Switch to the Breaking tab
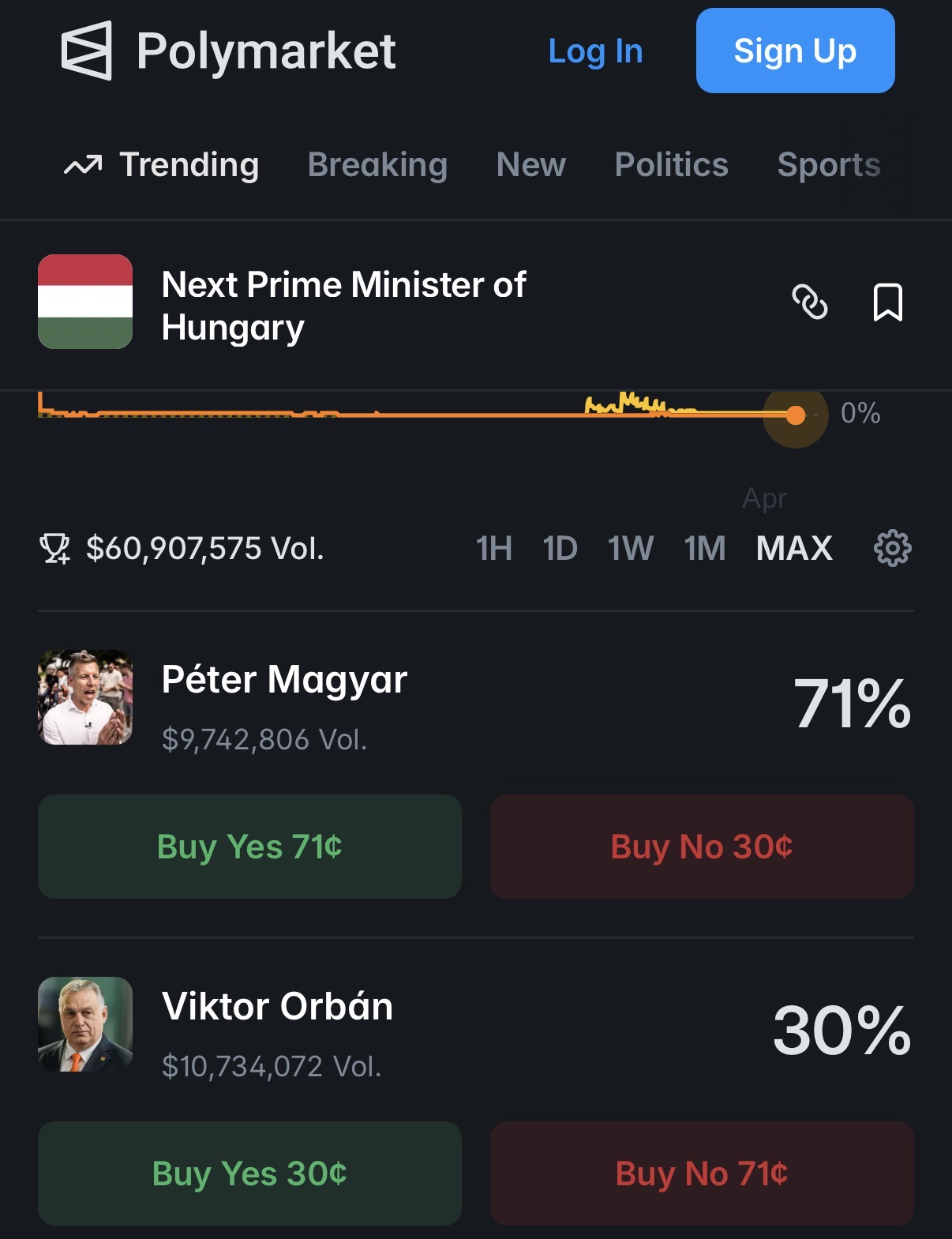Viewport: 952px width, 1239px height. [x=377, y=165]
